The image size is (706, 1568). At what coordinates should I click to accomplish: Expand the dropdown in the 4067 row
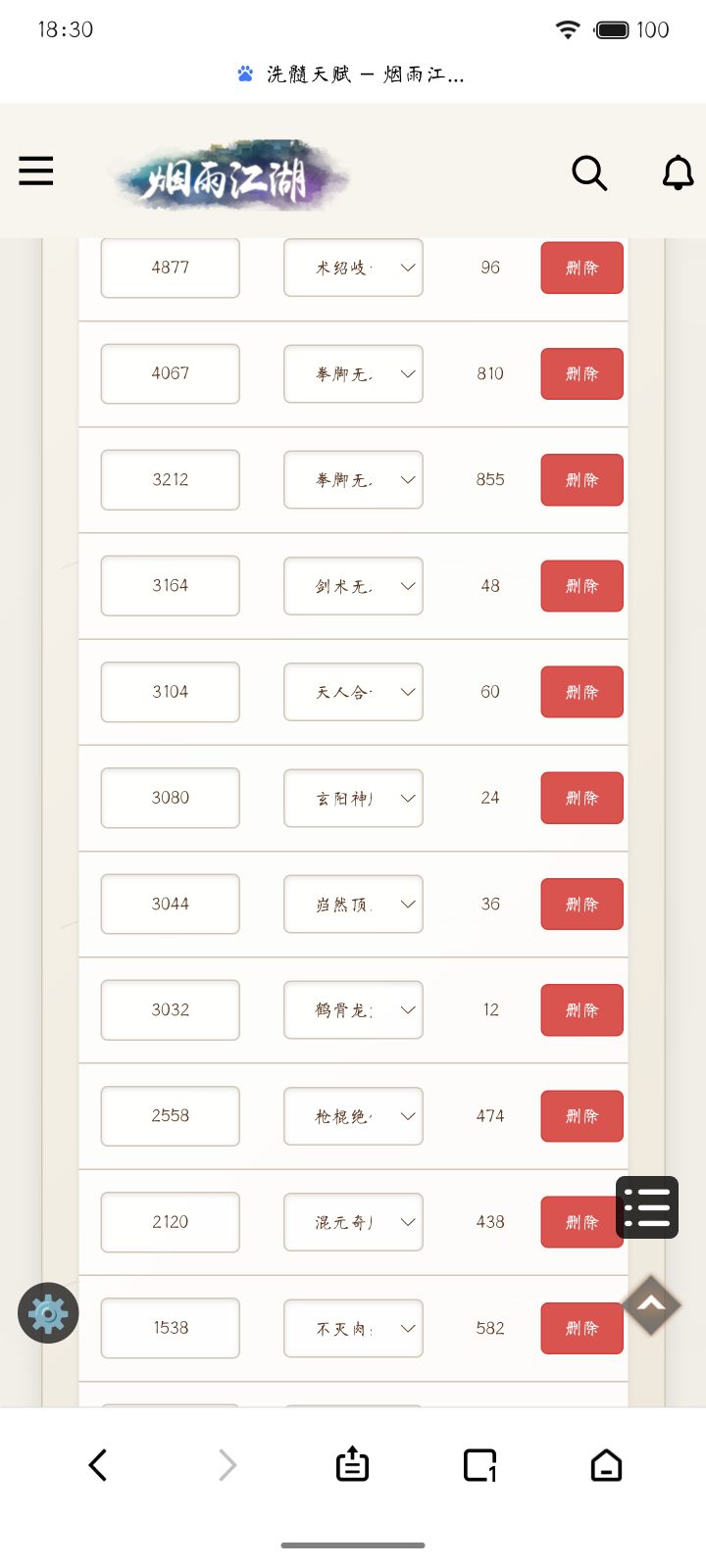pos(353,373)
